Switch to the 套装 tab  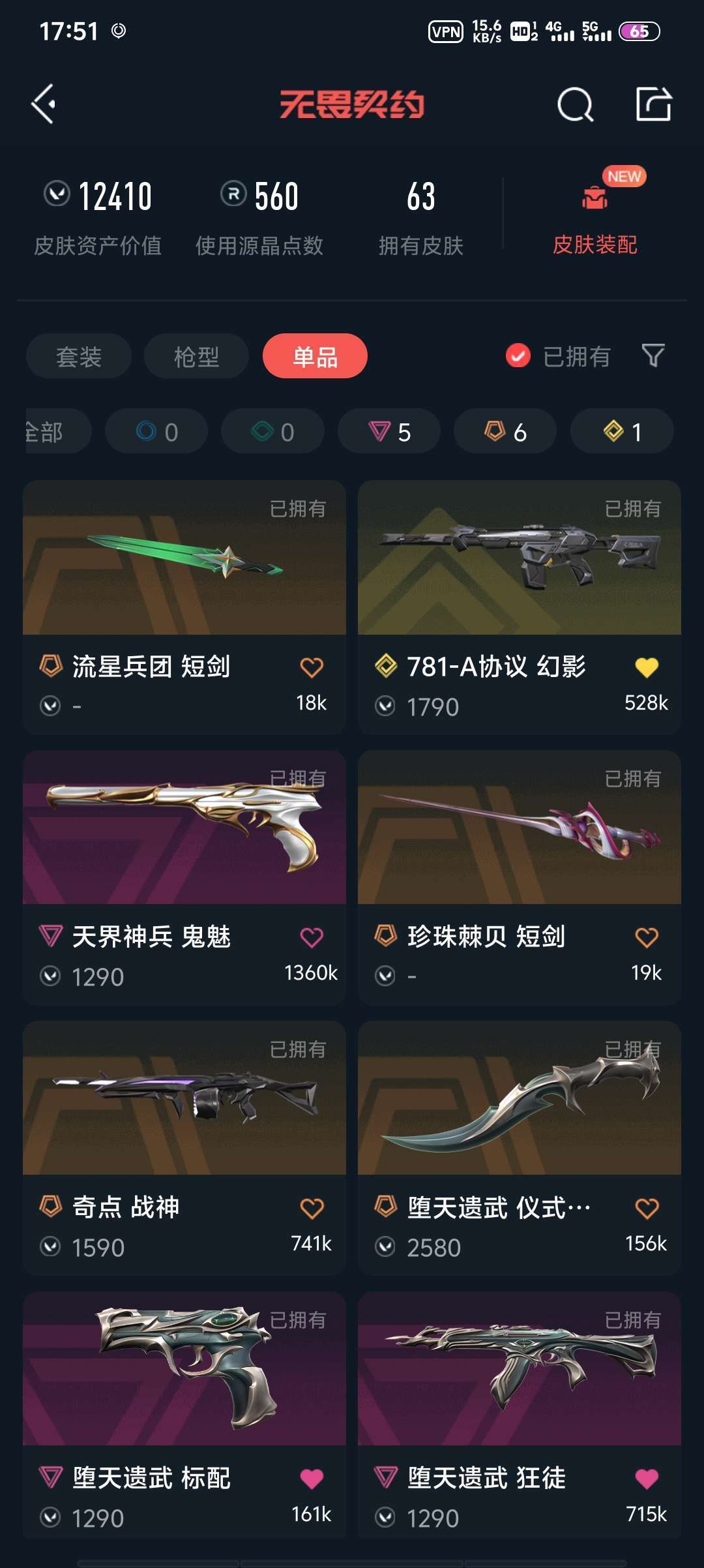78,356
